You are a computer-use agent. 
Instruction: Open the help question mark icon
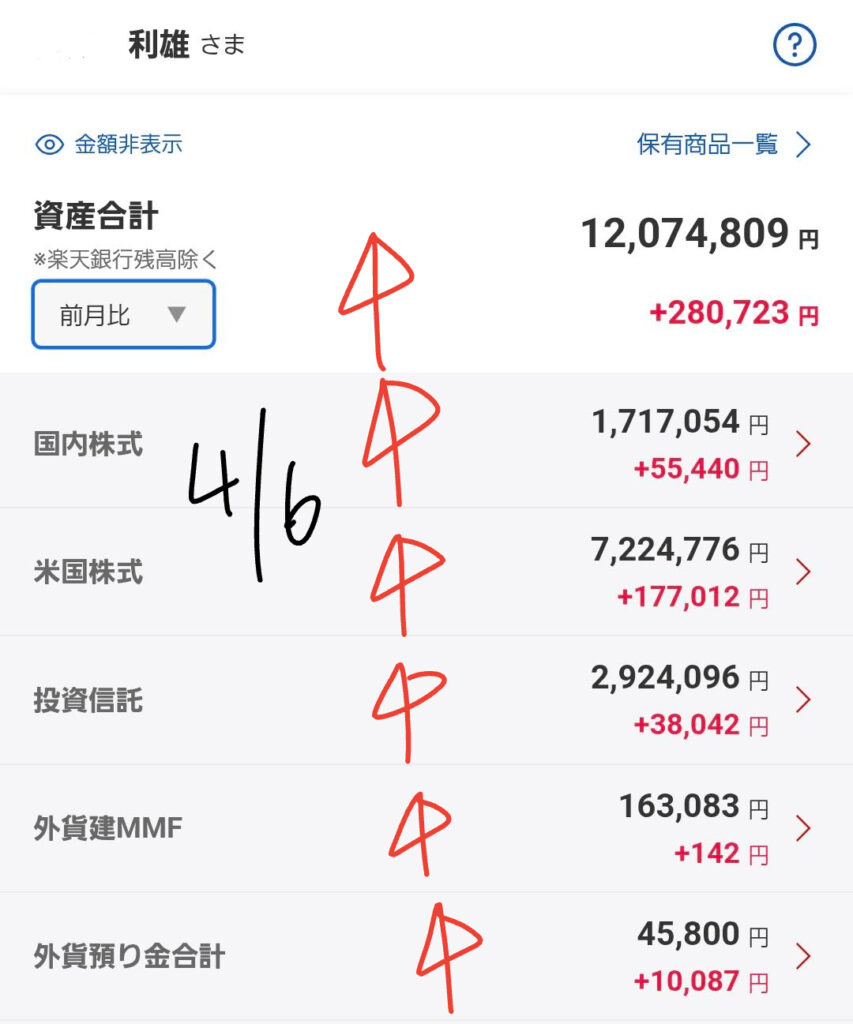(x=796, y=45)
